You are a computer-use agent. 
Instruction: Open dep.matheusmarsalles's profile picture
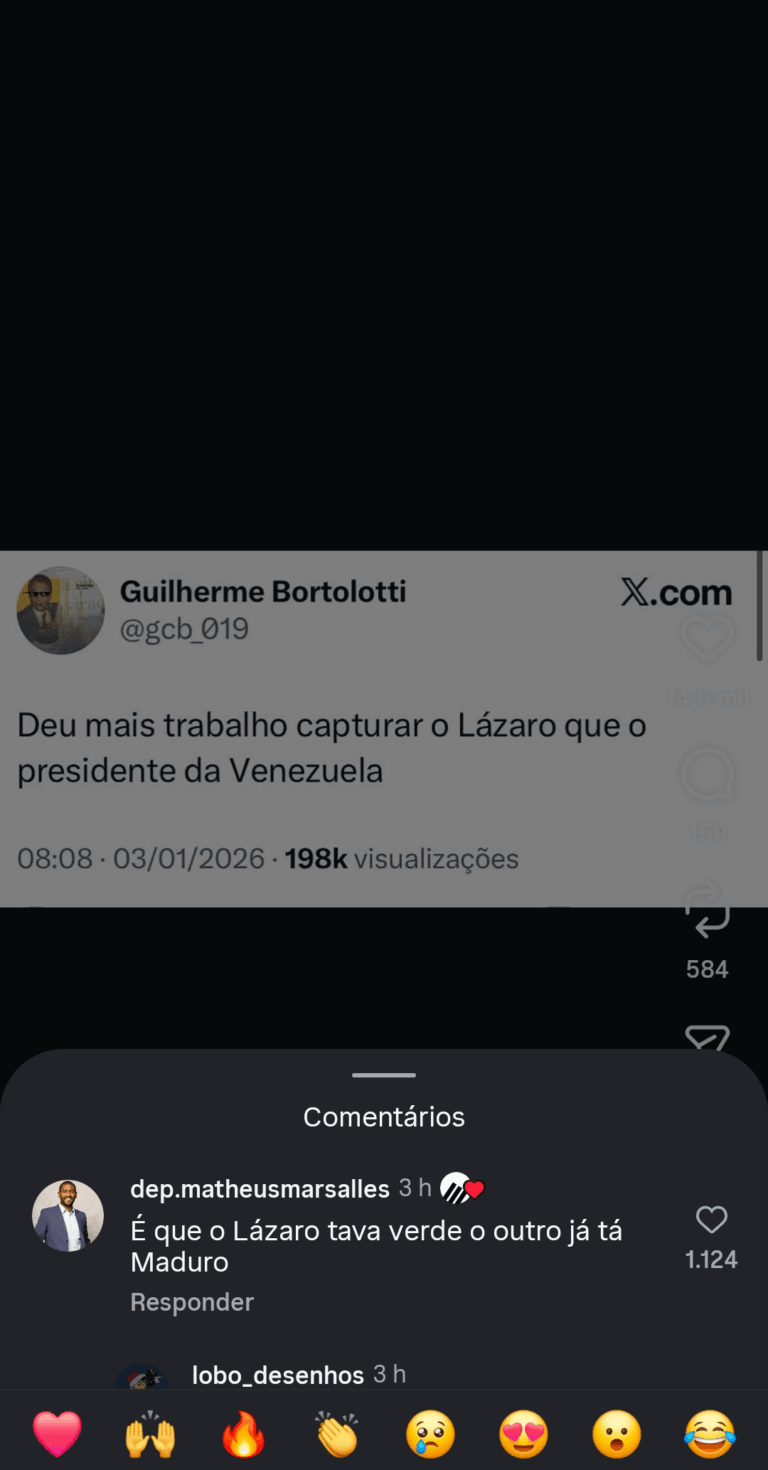[x=68, y=1216]
